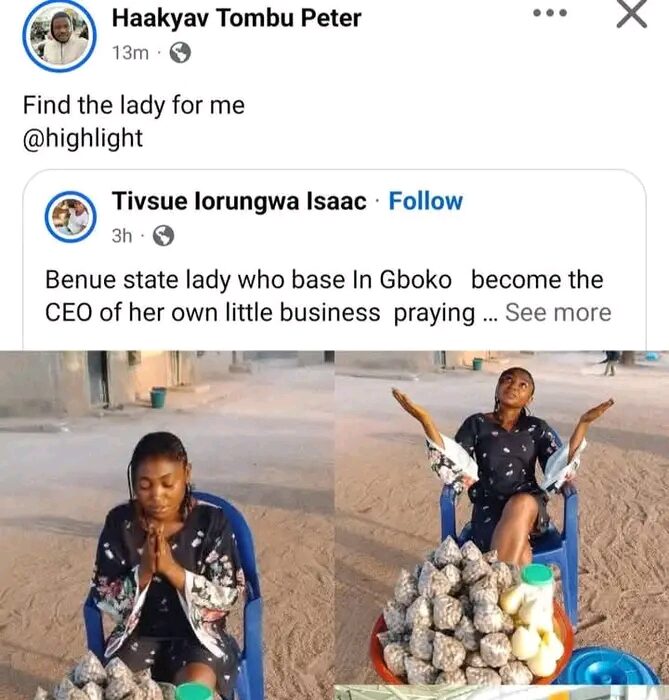Expand the post text with See more
Image resolution: width=669 pixels, height=700 pixels.
(557, 312)
